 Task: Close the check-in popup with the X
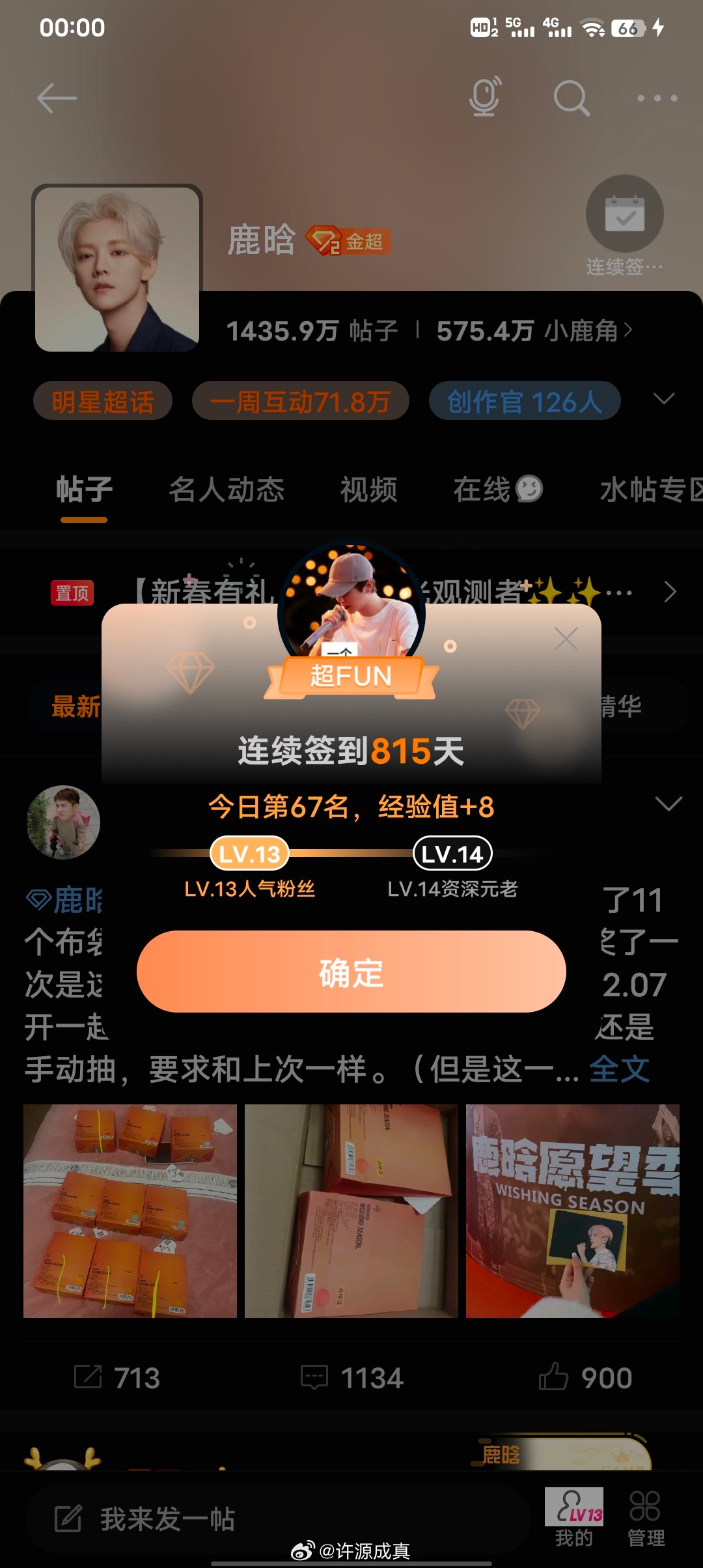[566, 639]
